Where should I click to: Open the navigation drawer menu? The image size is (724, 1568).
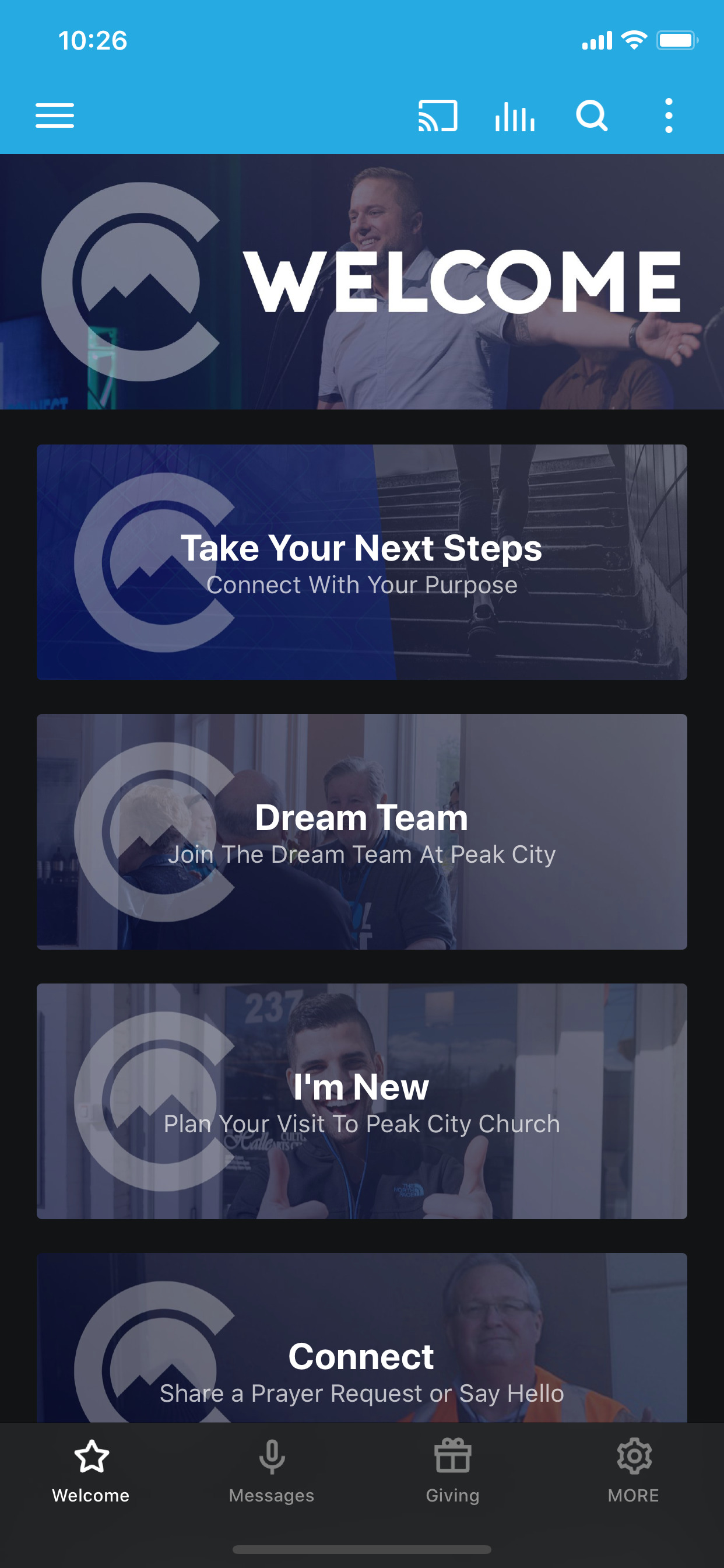coord(54,116)
